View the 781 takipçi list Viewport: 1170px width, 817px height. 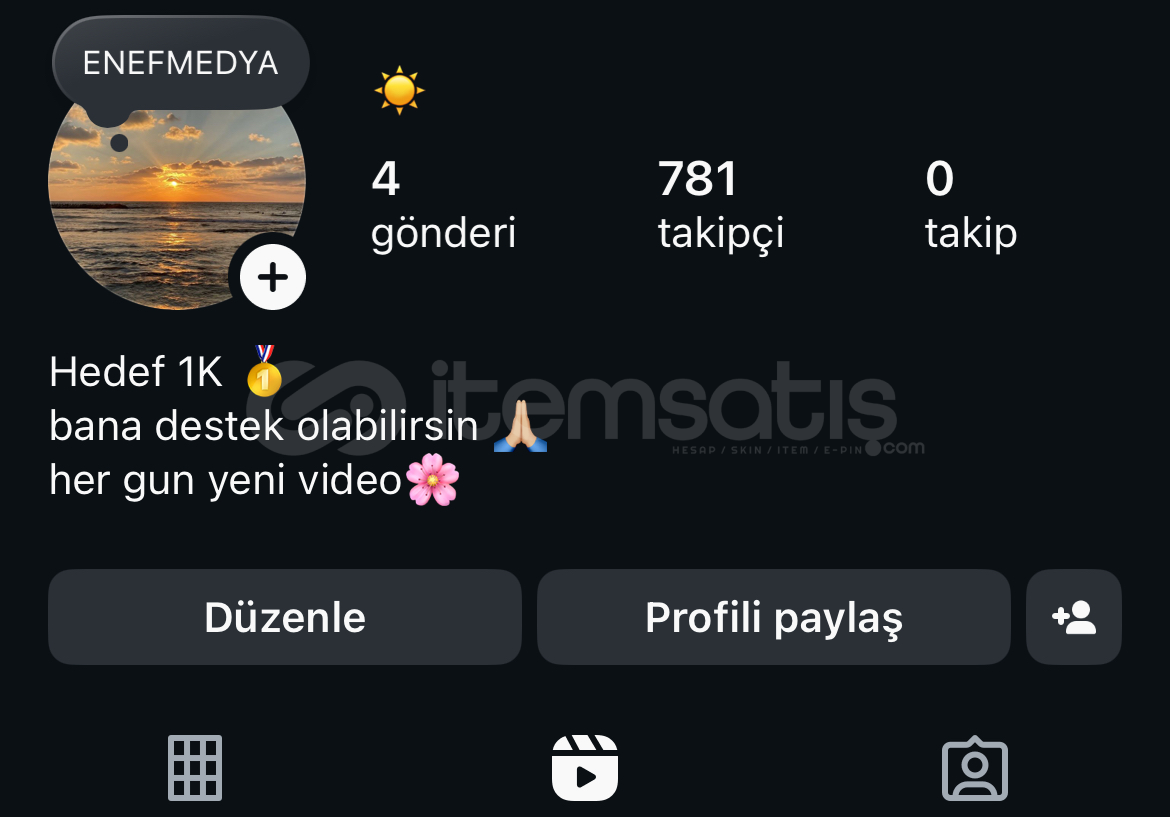coord(720,205)
